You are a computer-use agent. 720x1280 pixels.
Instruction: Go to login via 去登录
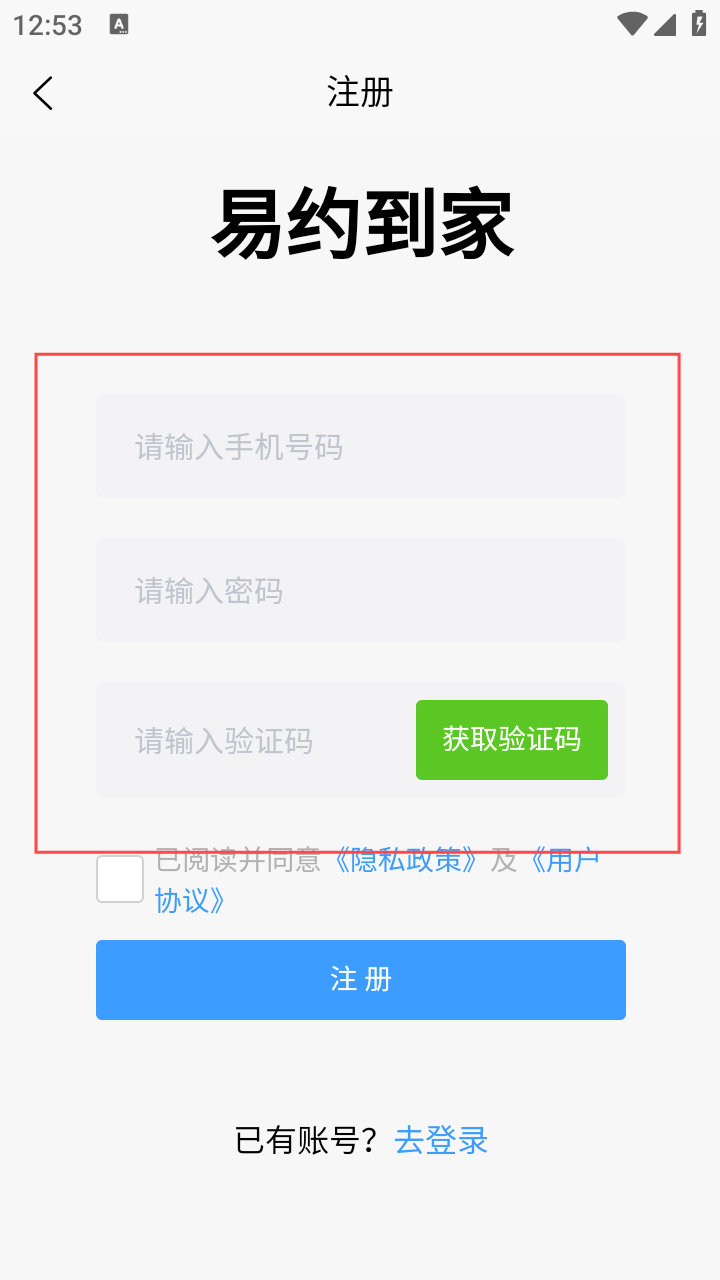[x=441, y=1140]
